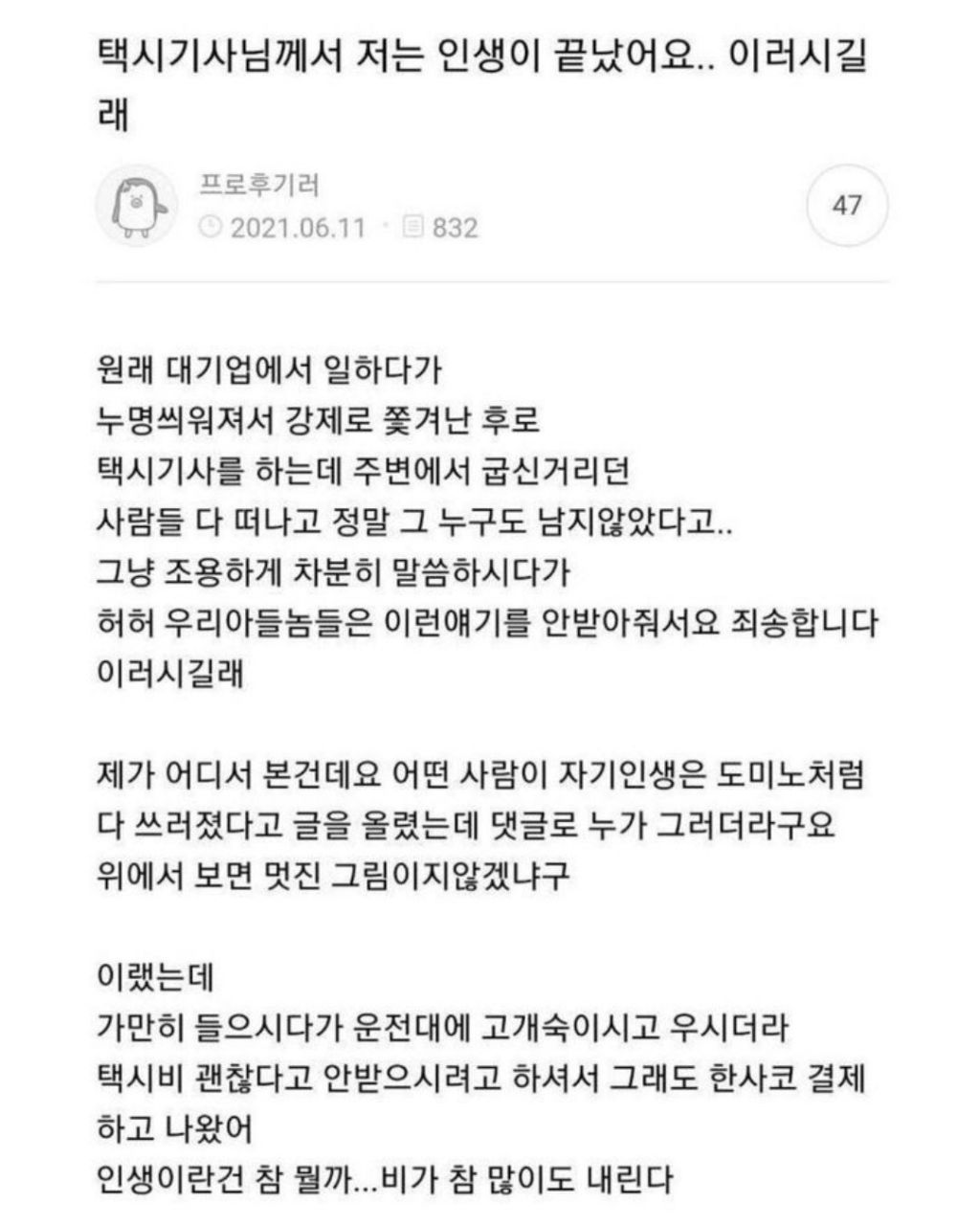Tap the author name 프로후기러

258,184
